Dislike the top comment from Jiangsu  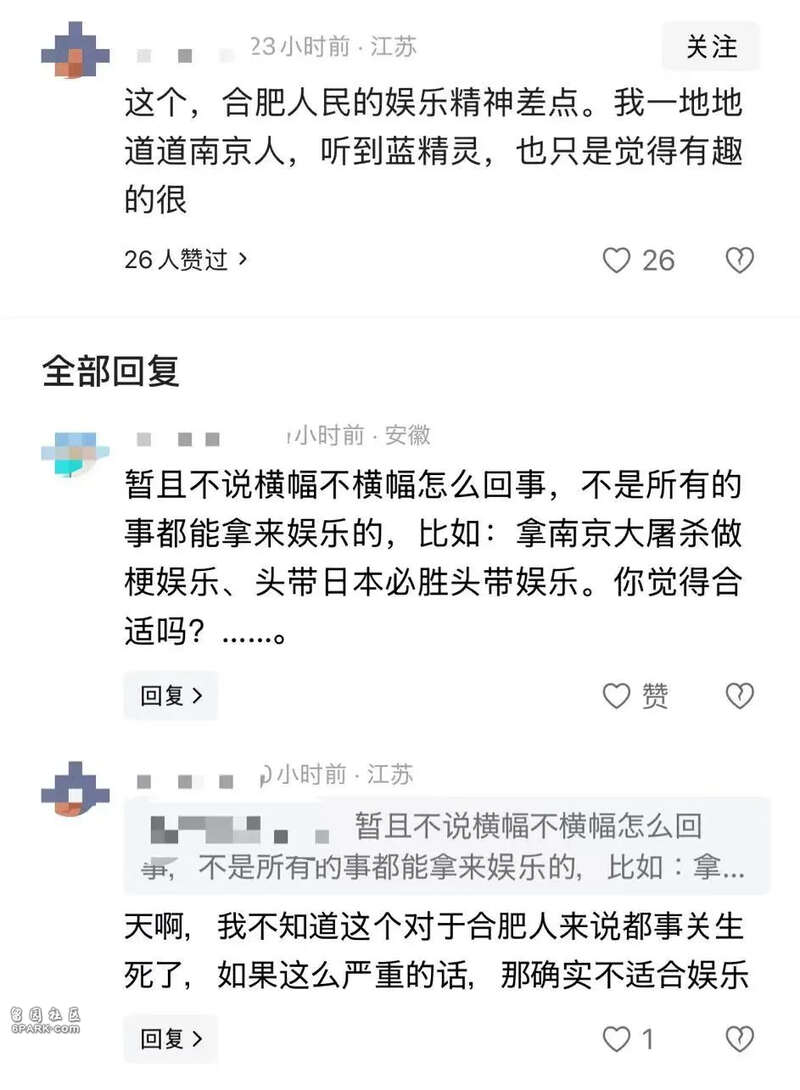point(739,261)
